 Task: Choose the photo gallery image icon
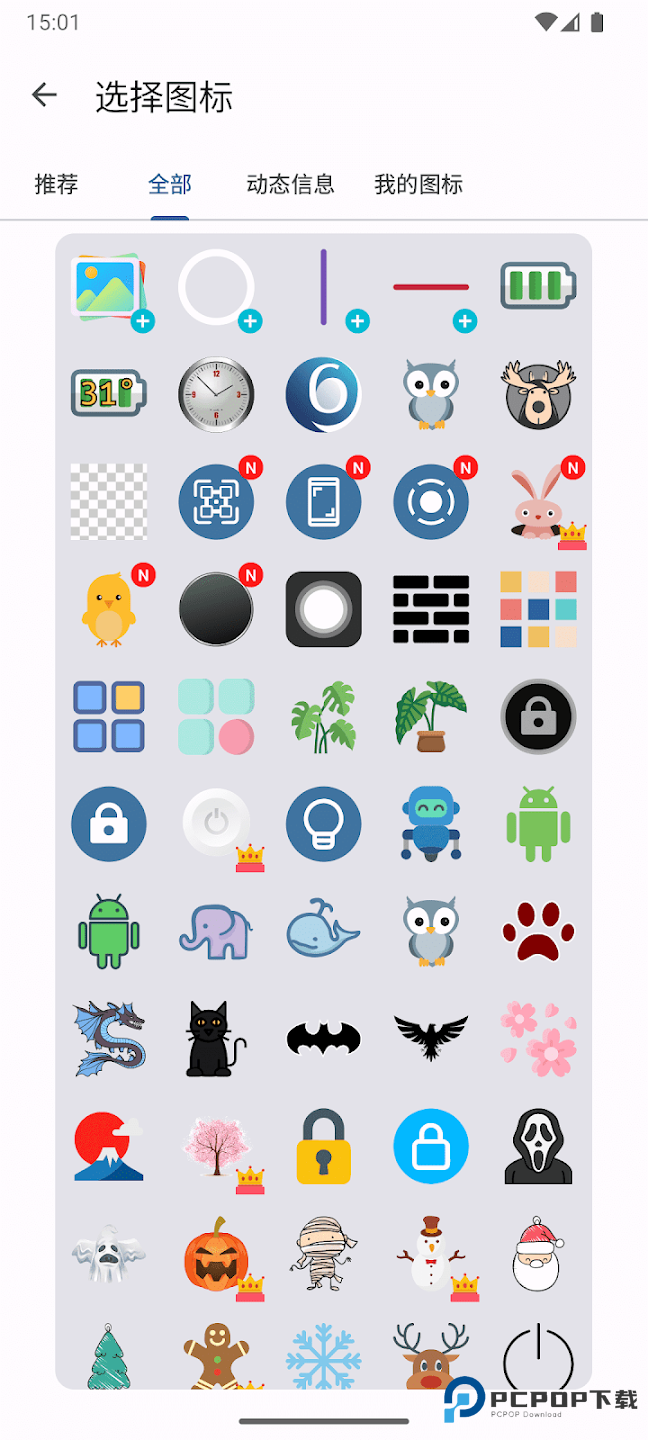(109, 287)
